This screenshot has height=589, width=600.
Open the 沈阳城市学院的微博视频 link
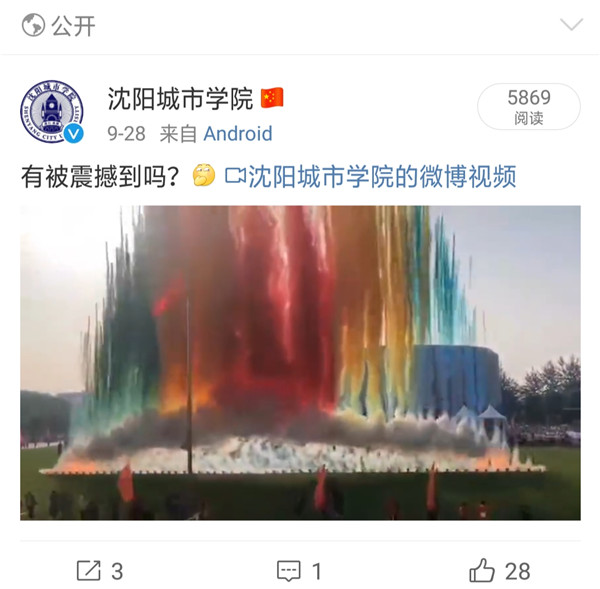(370, 177)
